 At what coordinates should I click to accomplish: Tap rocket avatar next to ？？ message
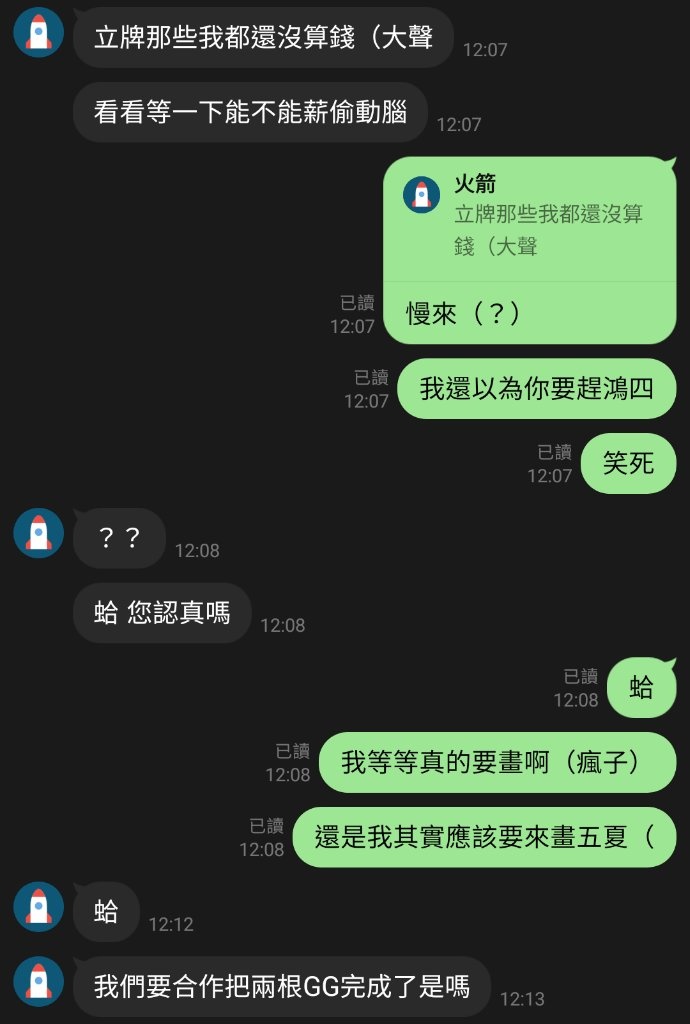coord(39,533)
